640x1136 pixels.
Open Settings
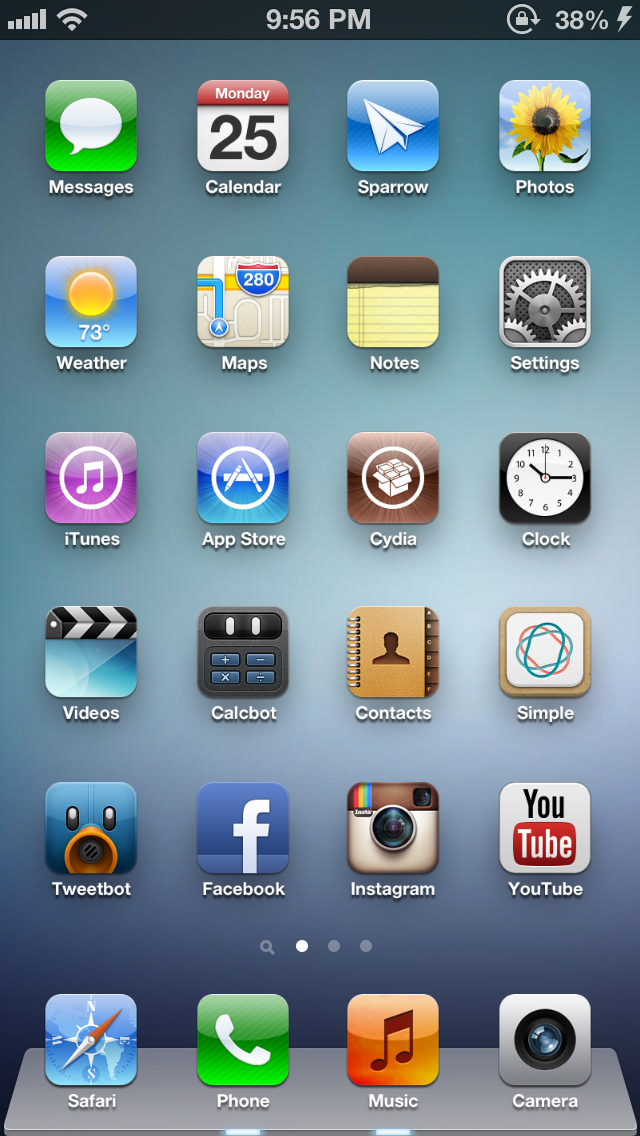click(545, 302)
